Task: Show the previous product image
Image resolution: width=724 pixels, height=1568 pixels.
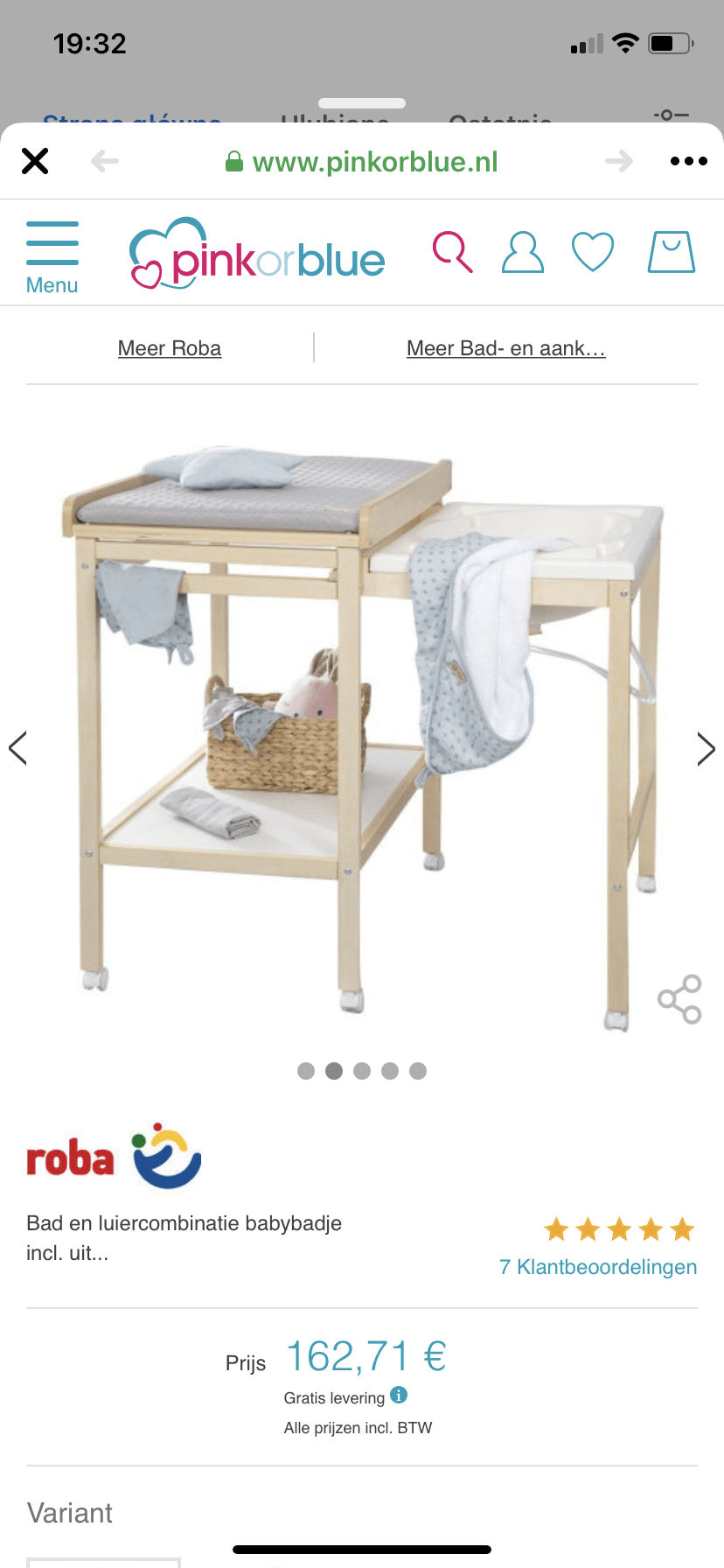Action: coord(17,748)
